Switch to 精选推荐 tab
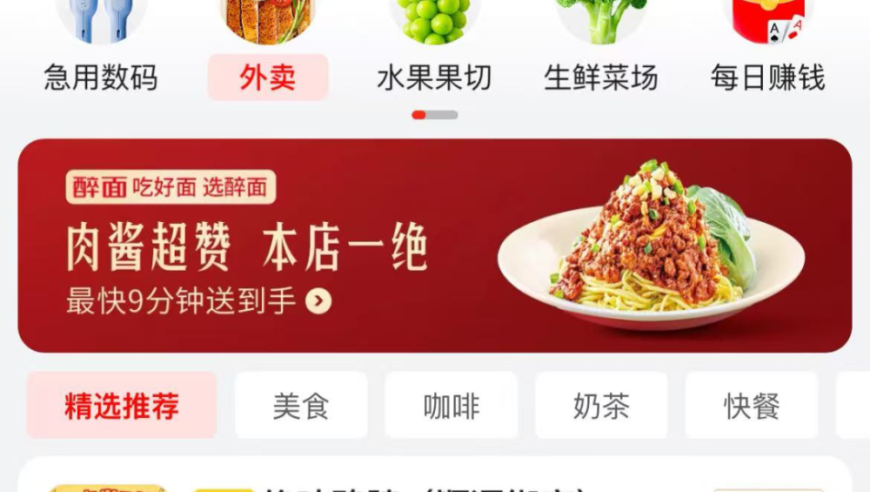 (x=122, y=406)
